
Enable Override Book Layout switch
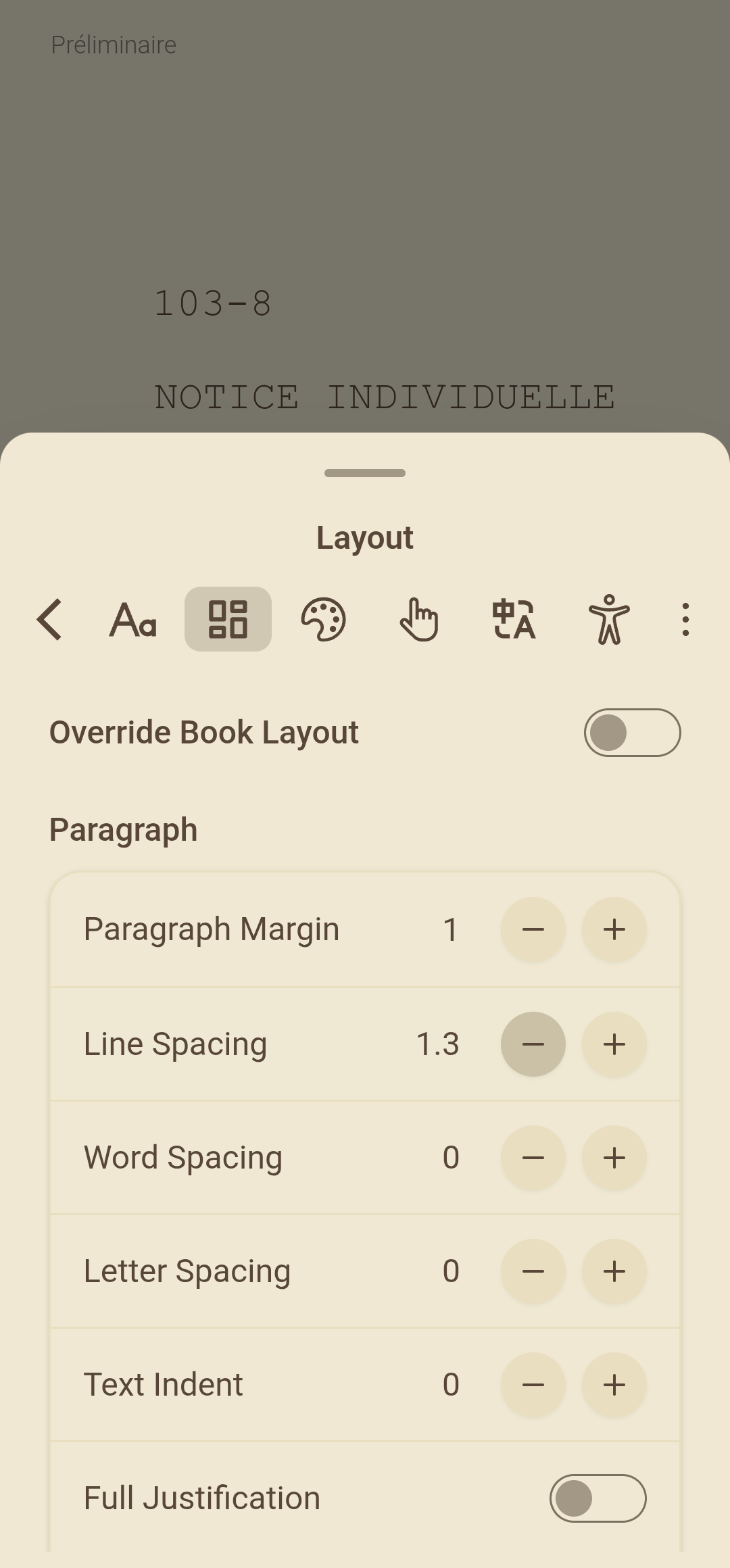pos(632,733)
